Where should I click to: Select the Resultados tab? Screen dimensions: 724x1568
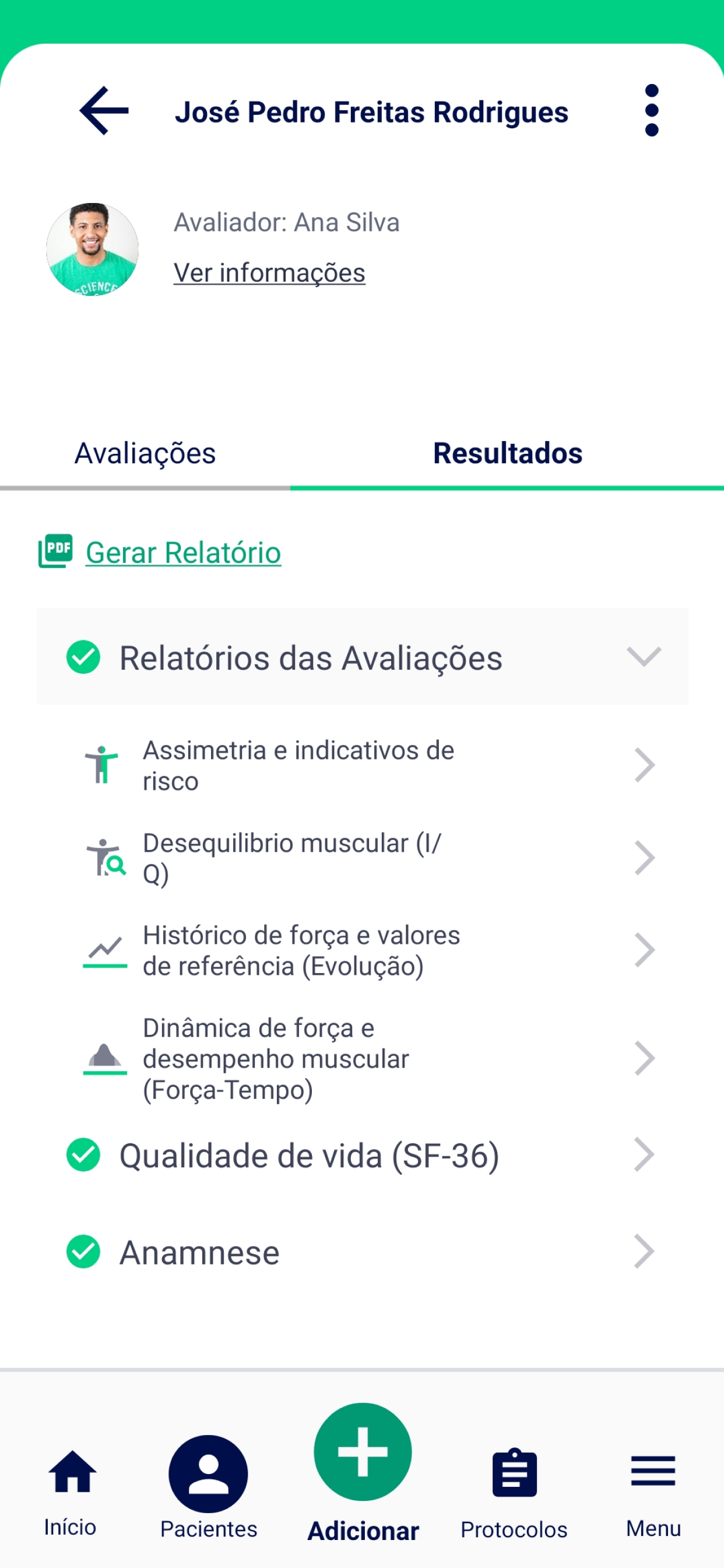[507, 453]
